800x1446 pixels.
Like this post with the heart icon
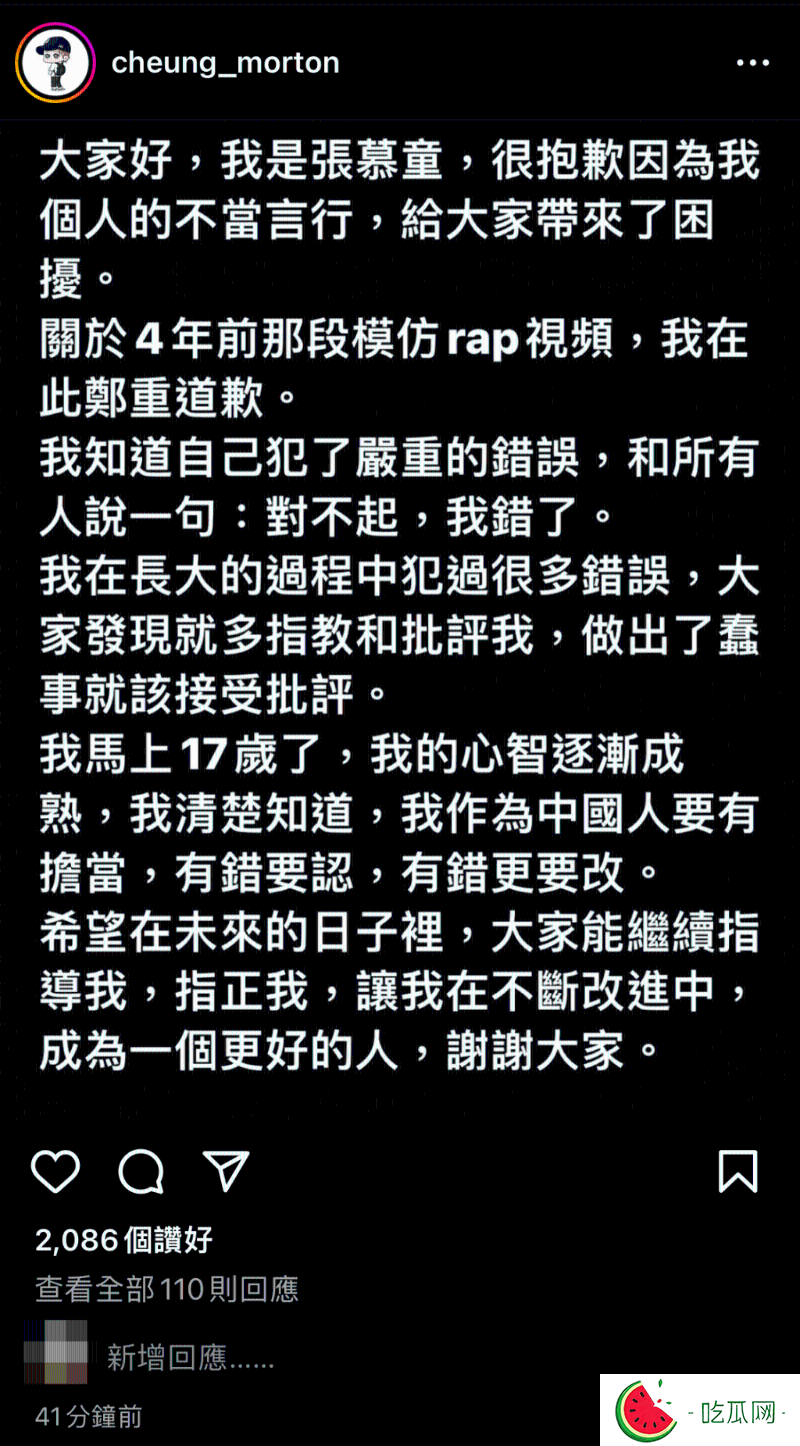[55, 1171]
